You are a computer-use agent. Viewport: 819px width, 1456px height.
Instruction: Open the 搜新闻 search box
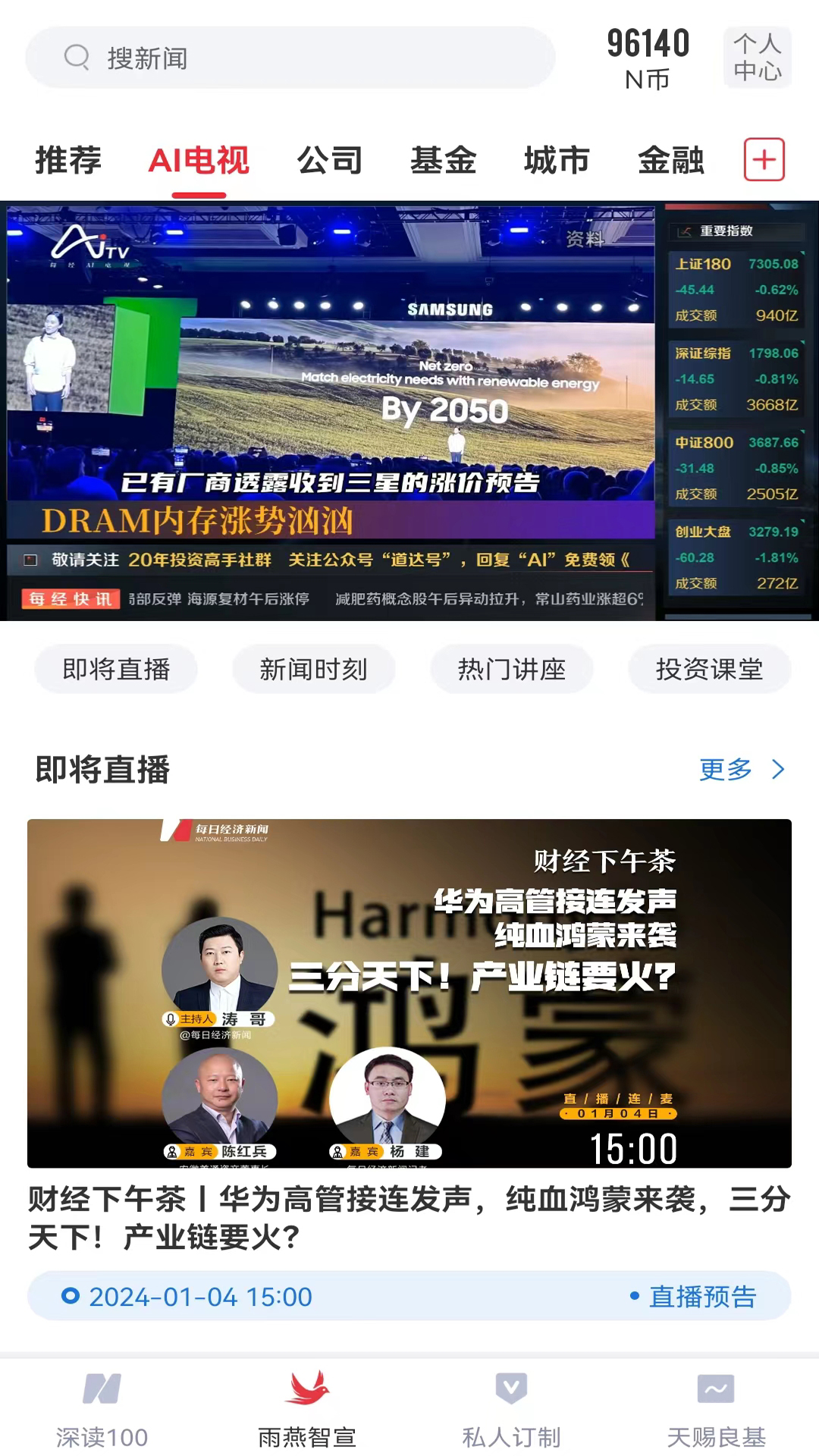(x=290, y=58)
